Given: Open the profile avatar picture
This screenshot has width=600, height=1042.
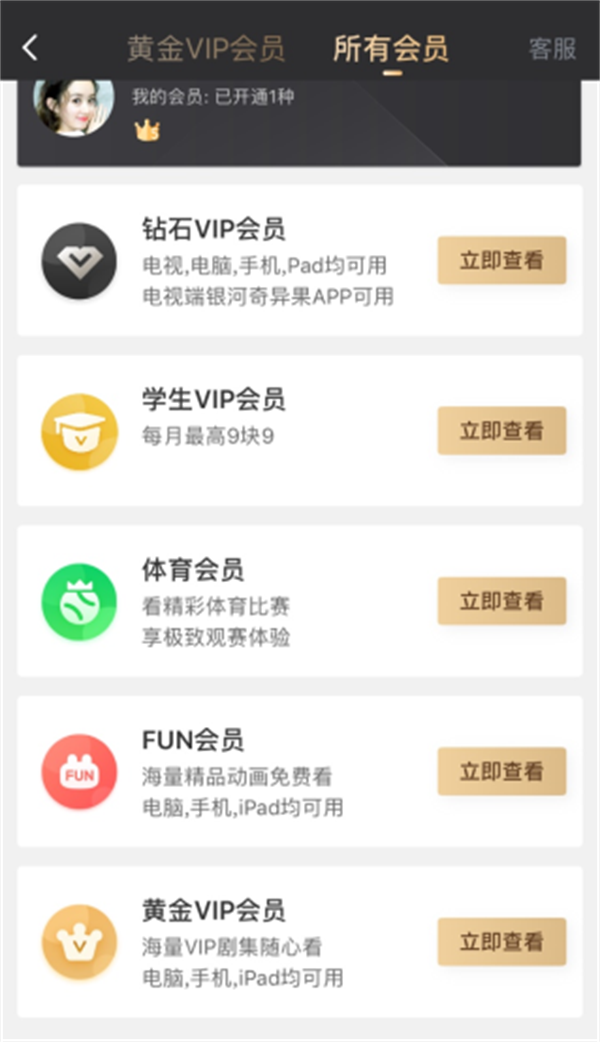Looking at the screenshot, I should pos(73,105).
